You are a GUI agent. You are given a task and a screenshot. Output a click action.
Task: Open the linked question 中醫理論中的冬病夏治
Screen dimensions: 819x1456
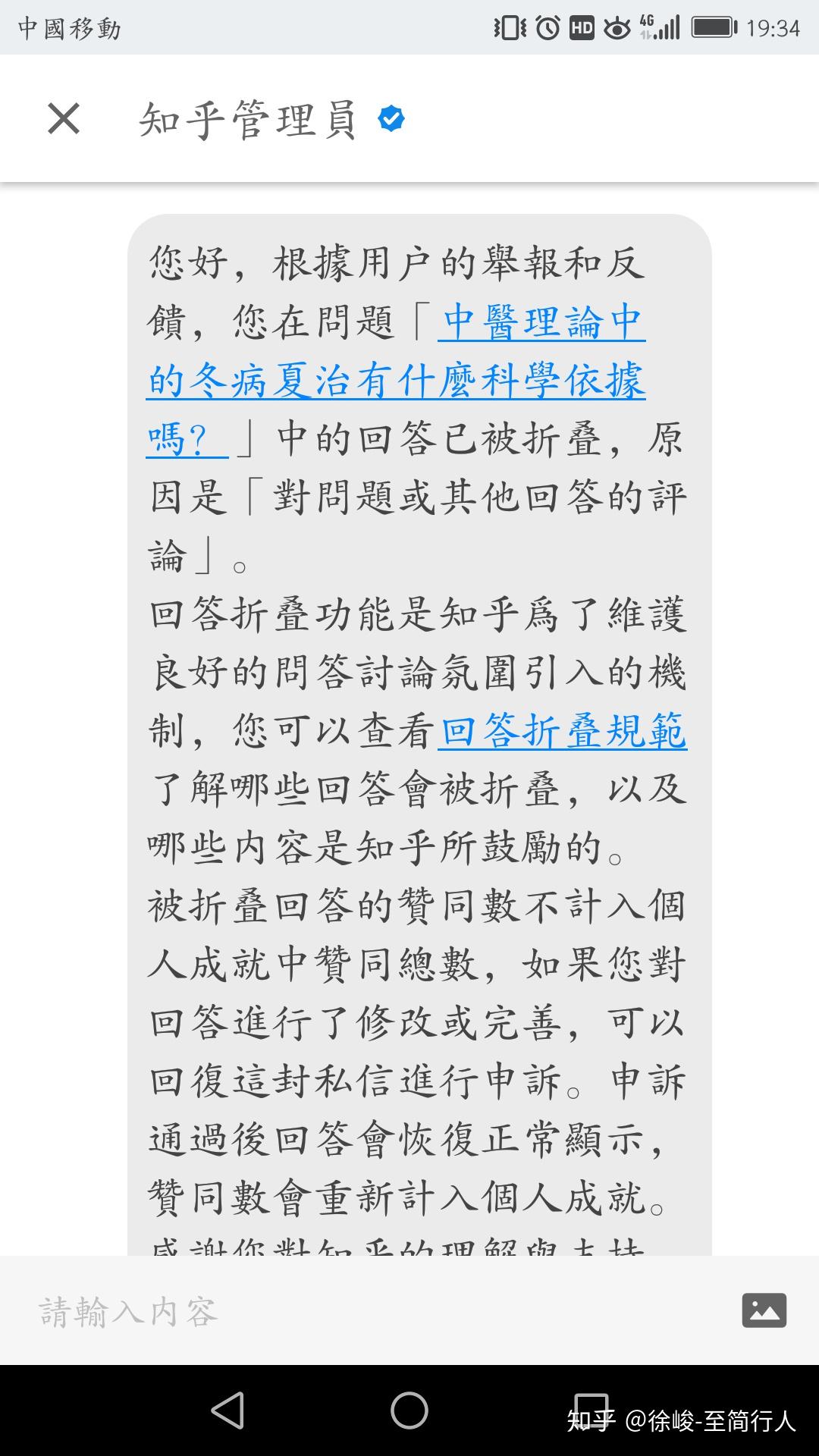396,381
